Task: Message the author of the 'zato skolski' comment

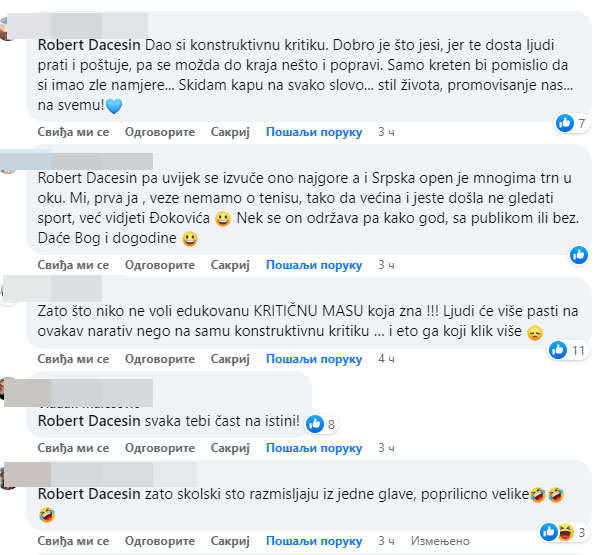Action: (314, 541)
